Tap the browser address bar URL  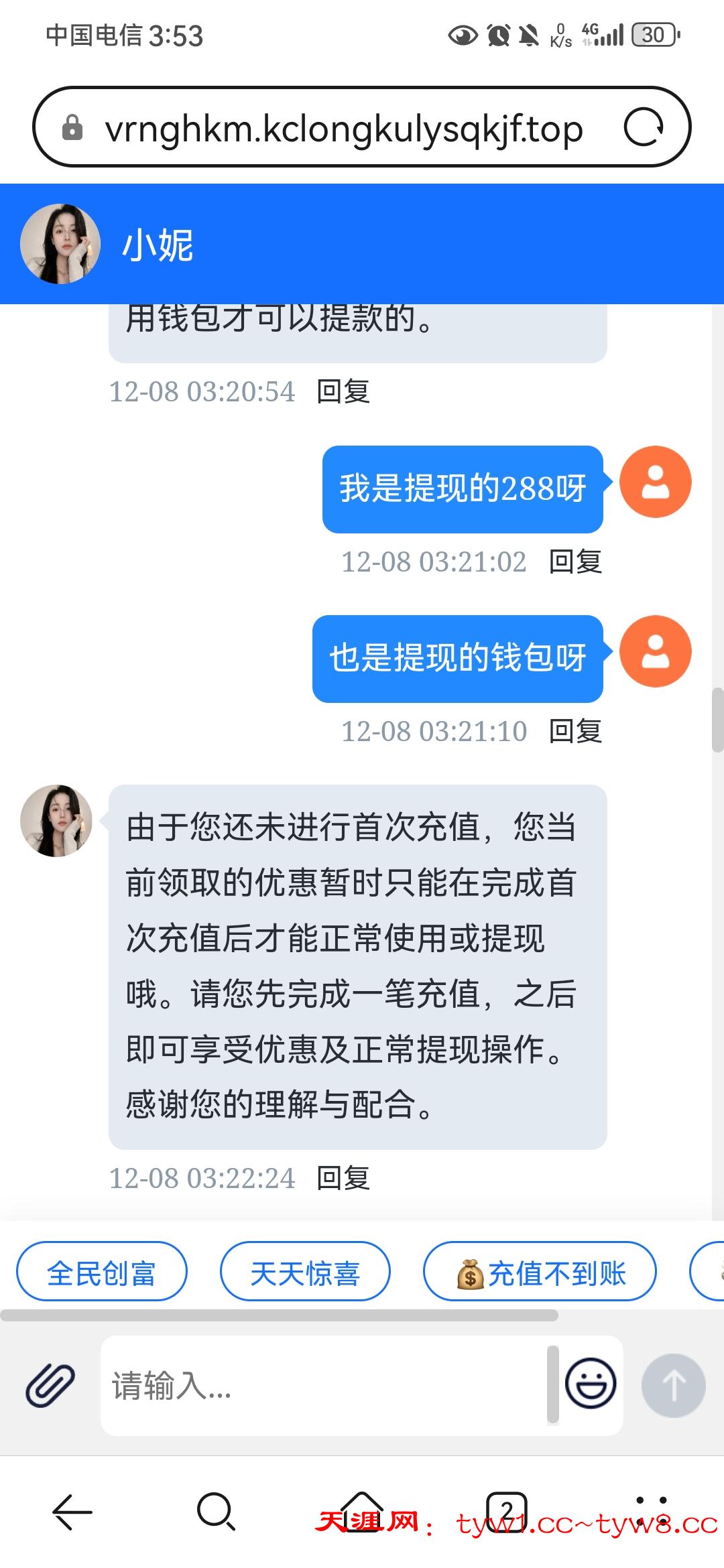point(343,128)
